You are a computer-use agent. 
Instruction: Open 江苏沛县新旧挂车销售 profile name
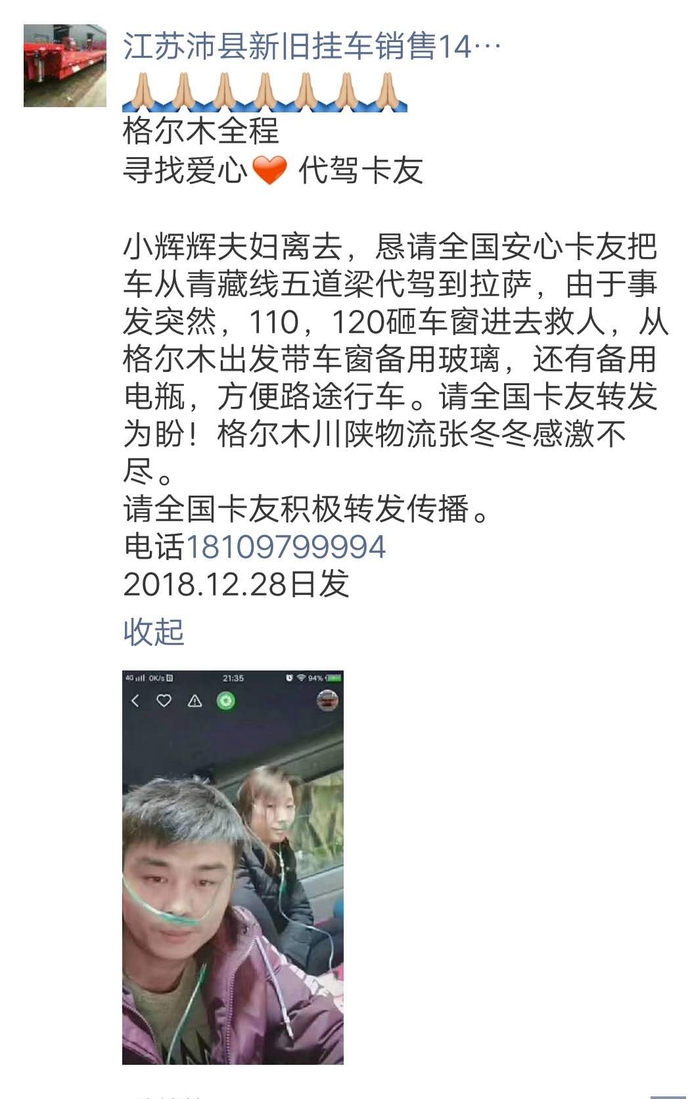[x=310, y=45]
